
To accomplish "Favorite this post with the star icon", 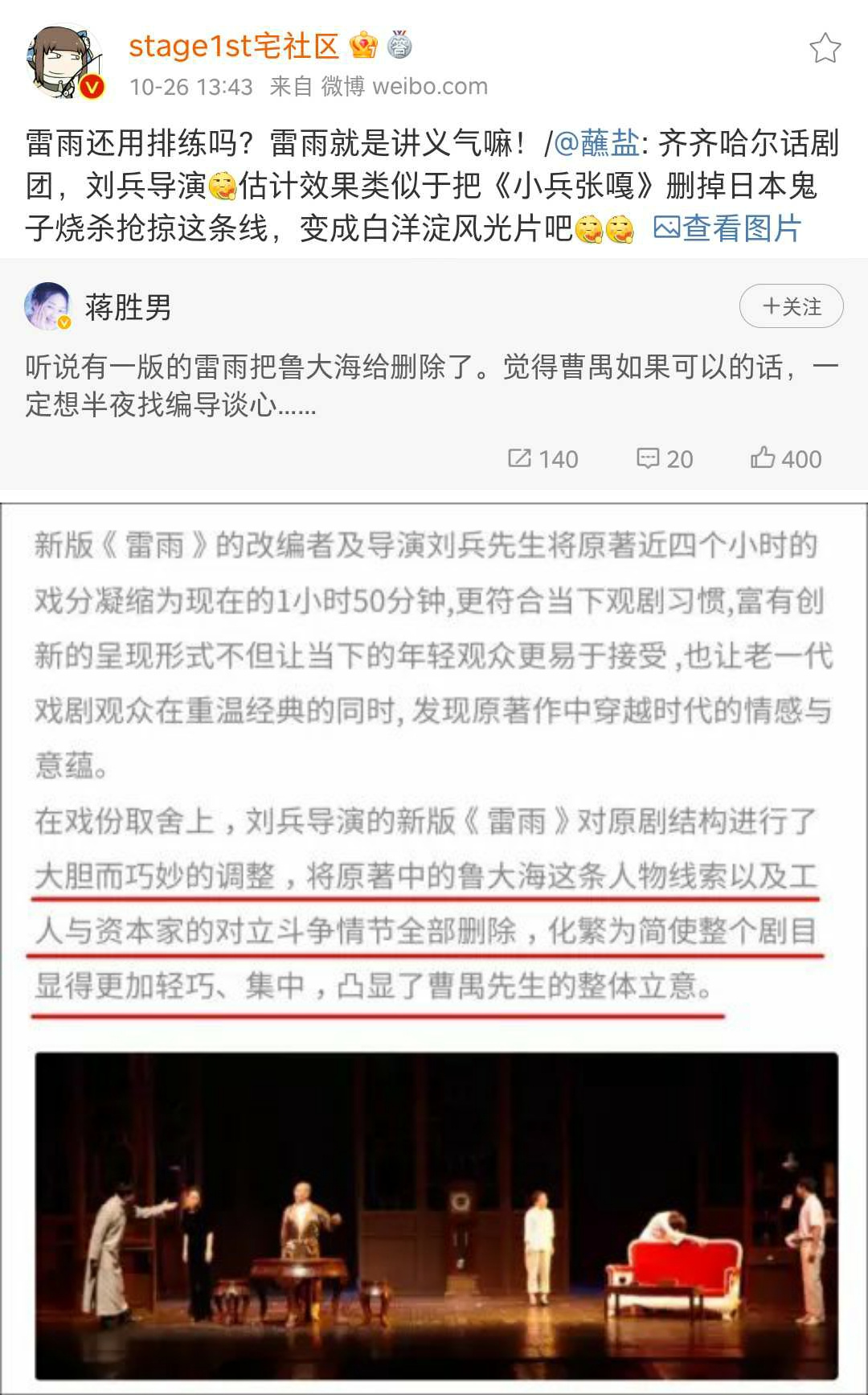I will pos(825,48).
